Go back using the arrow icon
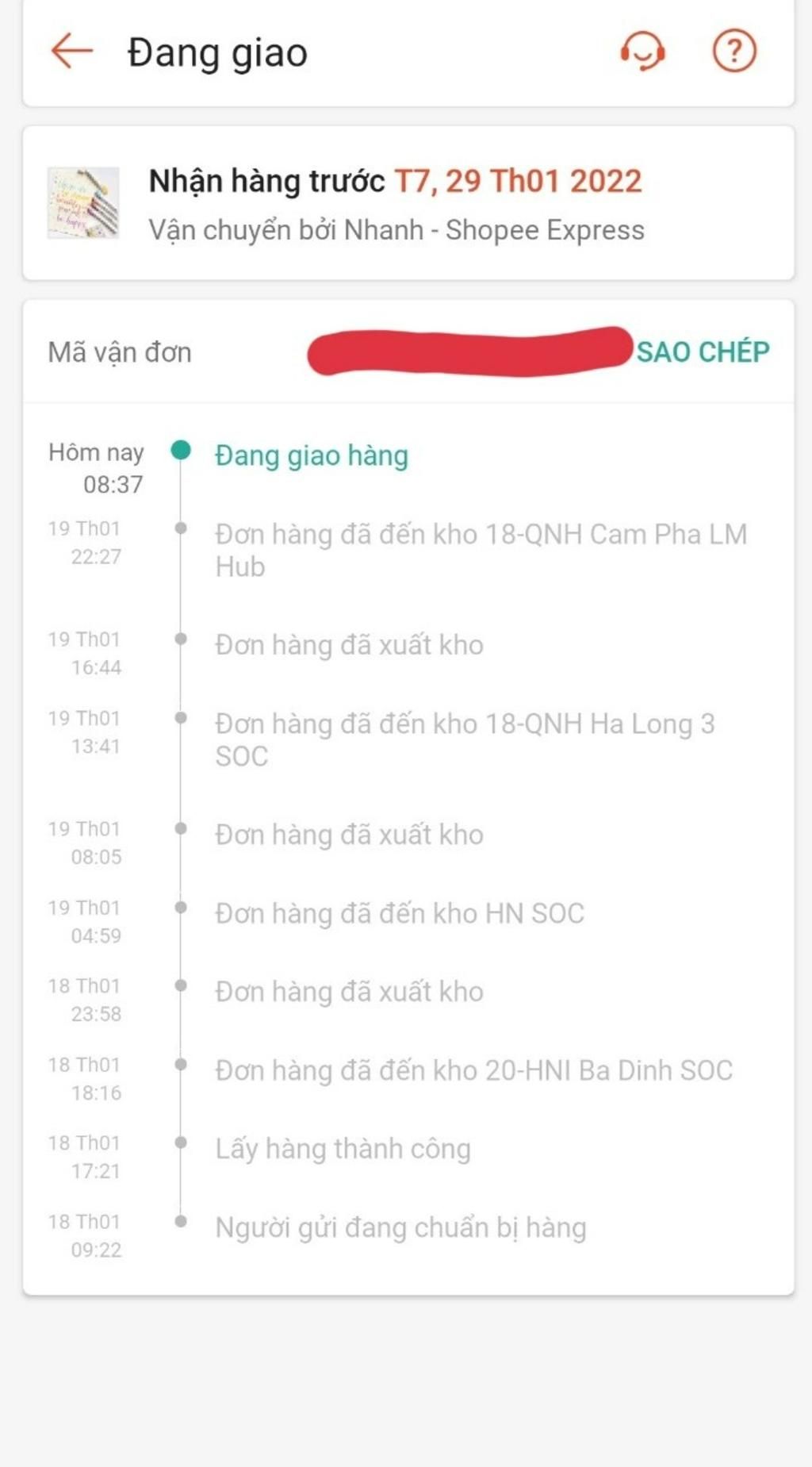 pos(72,52)
